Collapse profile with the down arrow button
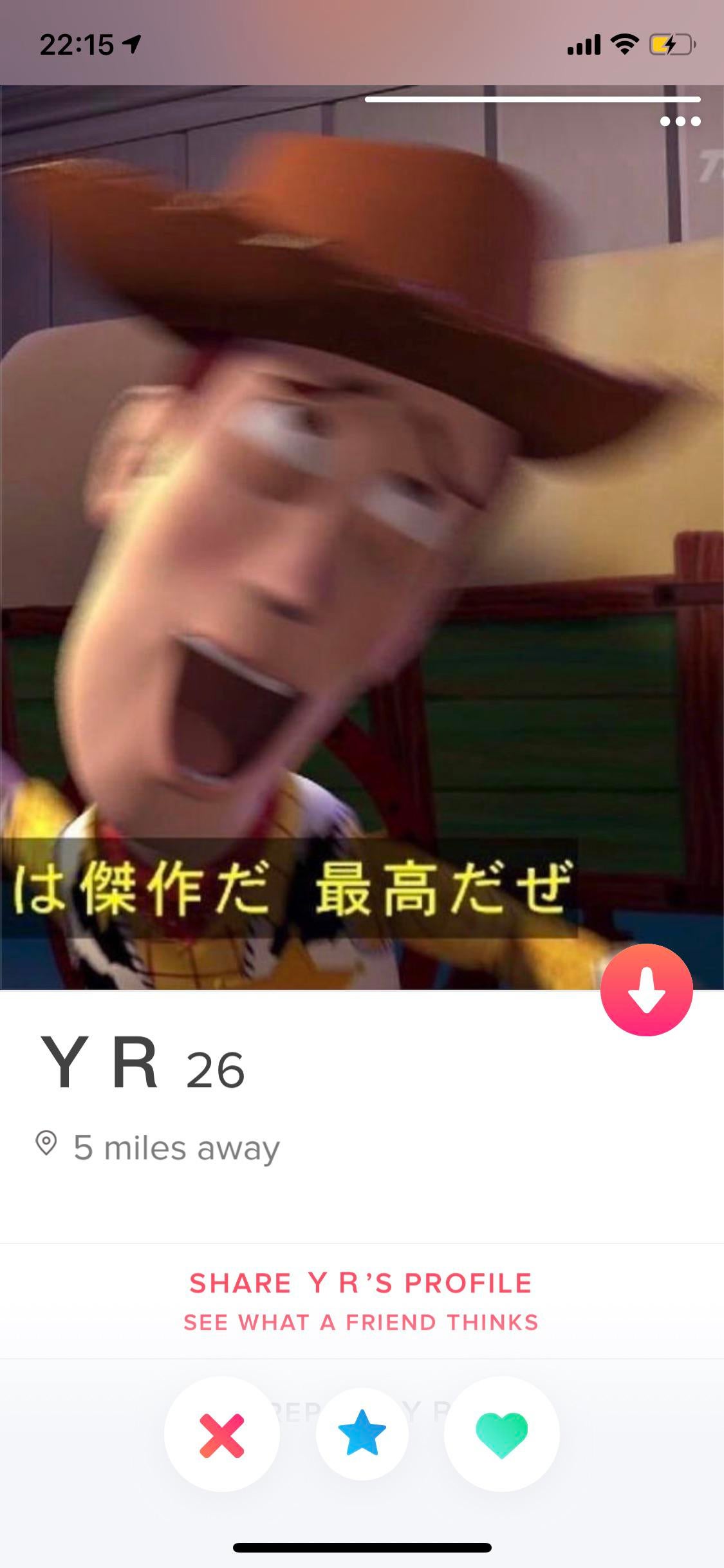724x1568 pixels. tap(646, 990)
